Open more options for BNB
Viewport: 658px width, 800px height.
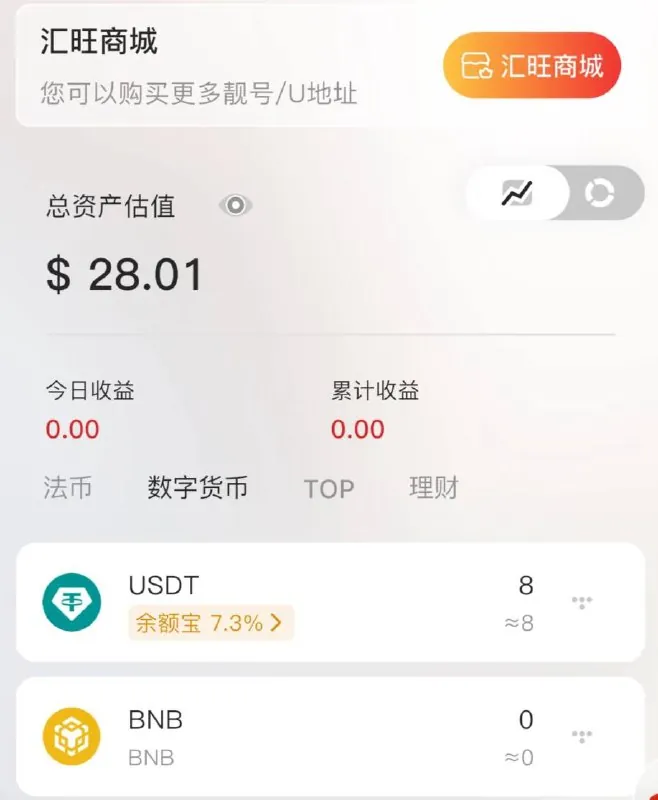coord(582,737)
